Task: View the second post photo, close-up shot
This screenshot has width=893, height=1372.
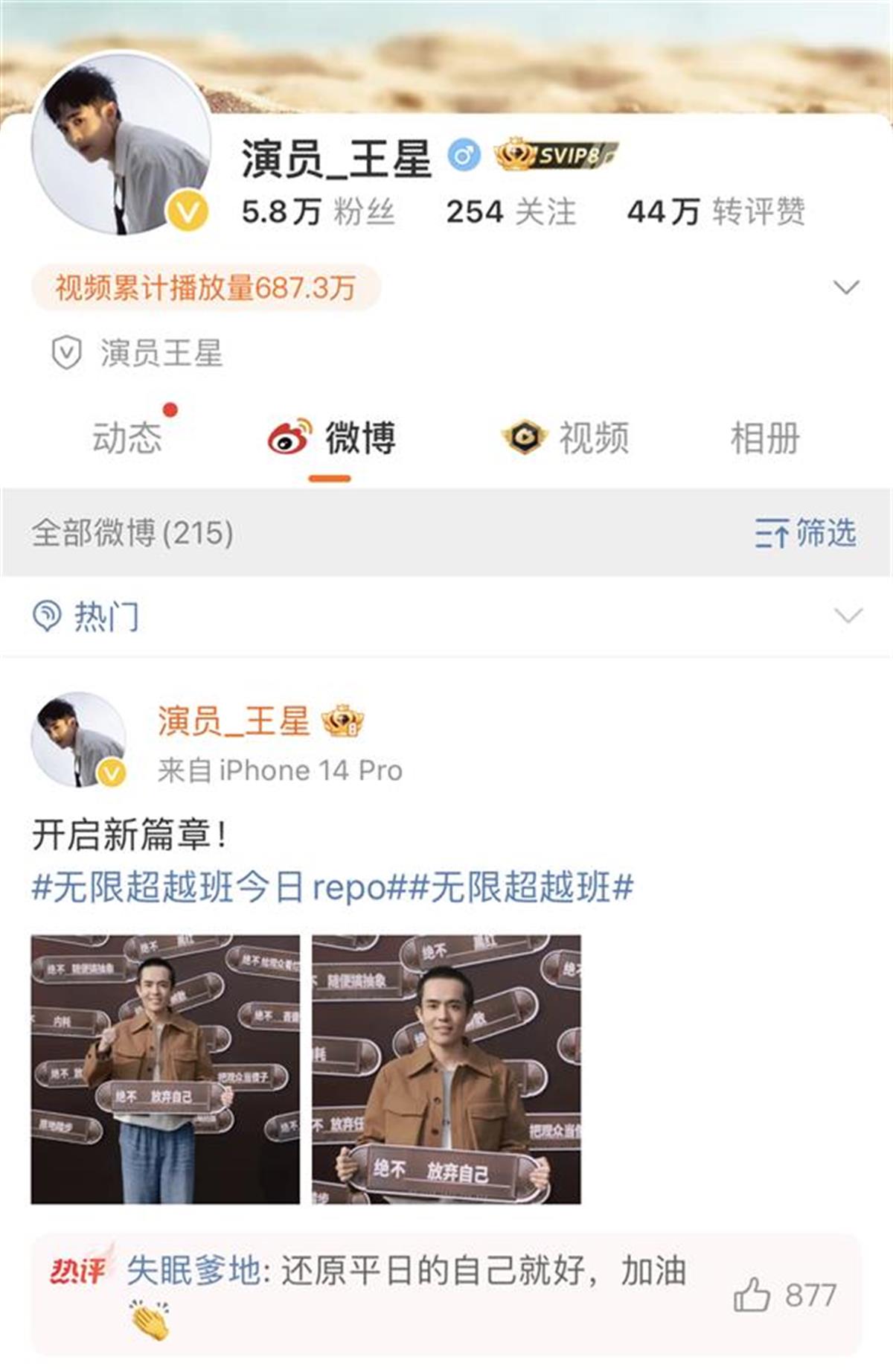Action: click(x=446, y=1069)
